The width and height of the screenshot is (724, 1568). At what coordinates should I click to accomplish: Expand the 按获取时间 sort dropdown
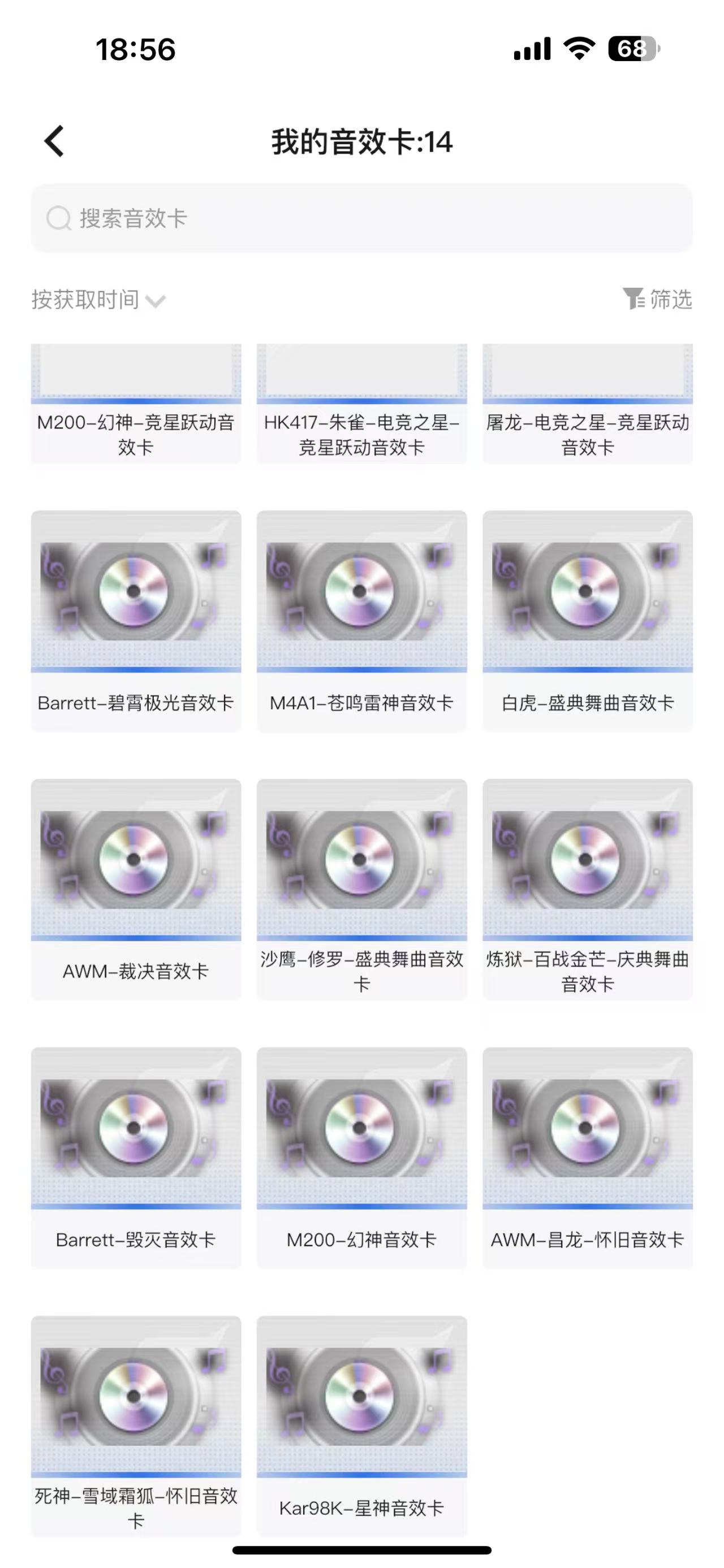tap(97, 300)
